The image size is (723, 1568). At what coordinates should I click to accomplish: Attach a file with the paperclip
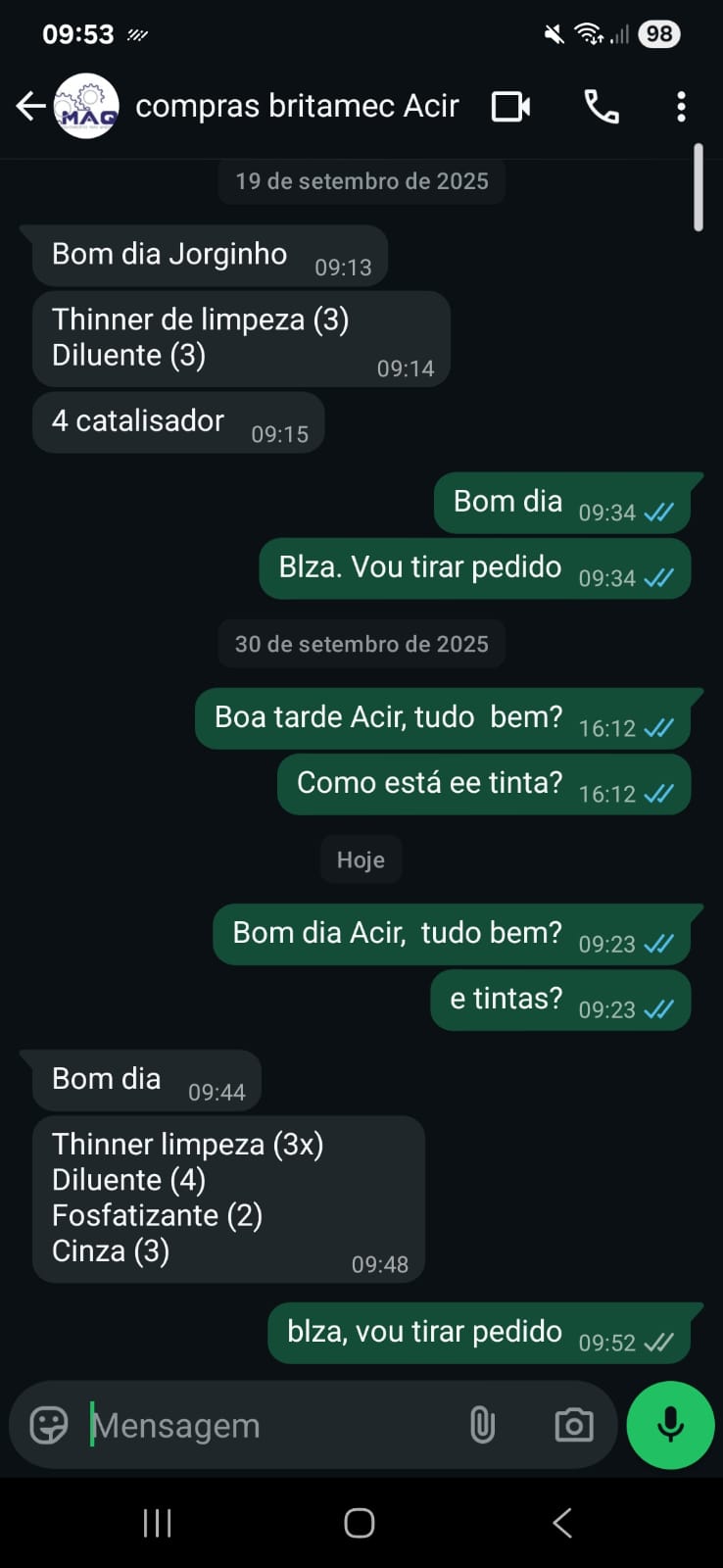click(482, 1425)
